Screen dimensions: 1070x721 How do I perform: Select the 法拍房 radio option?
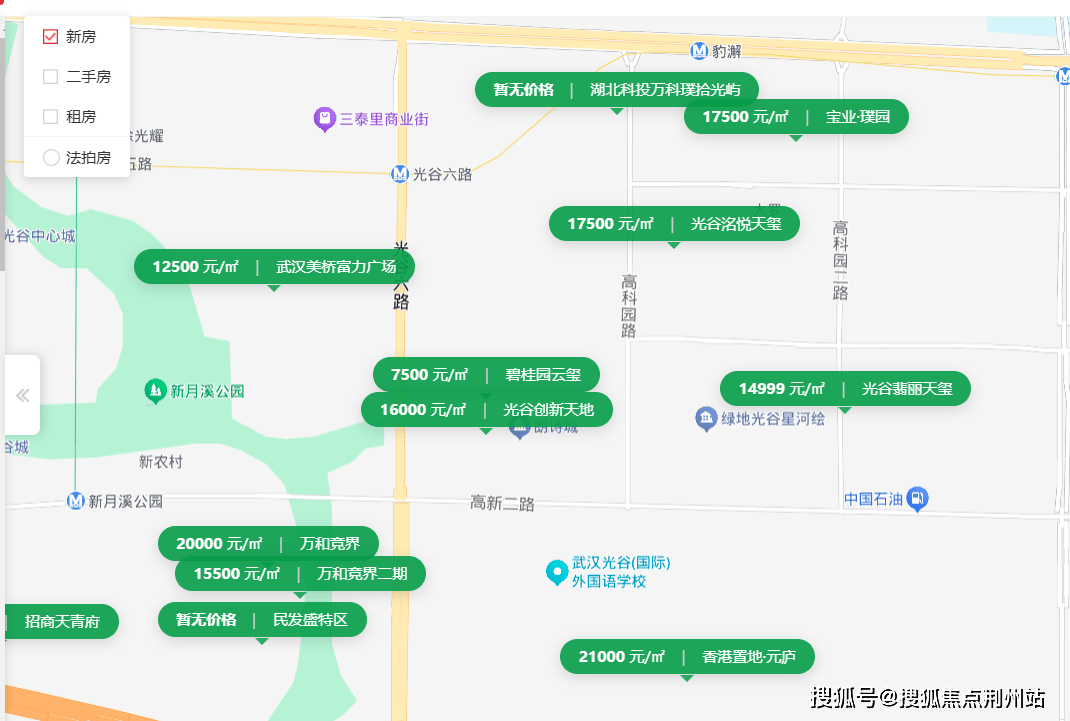(51, 157)
